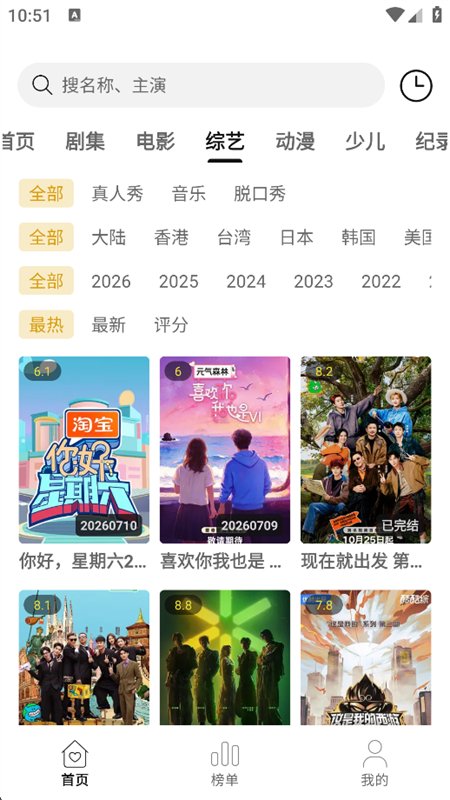Switch to the 少儿 tab

point(365,141)
